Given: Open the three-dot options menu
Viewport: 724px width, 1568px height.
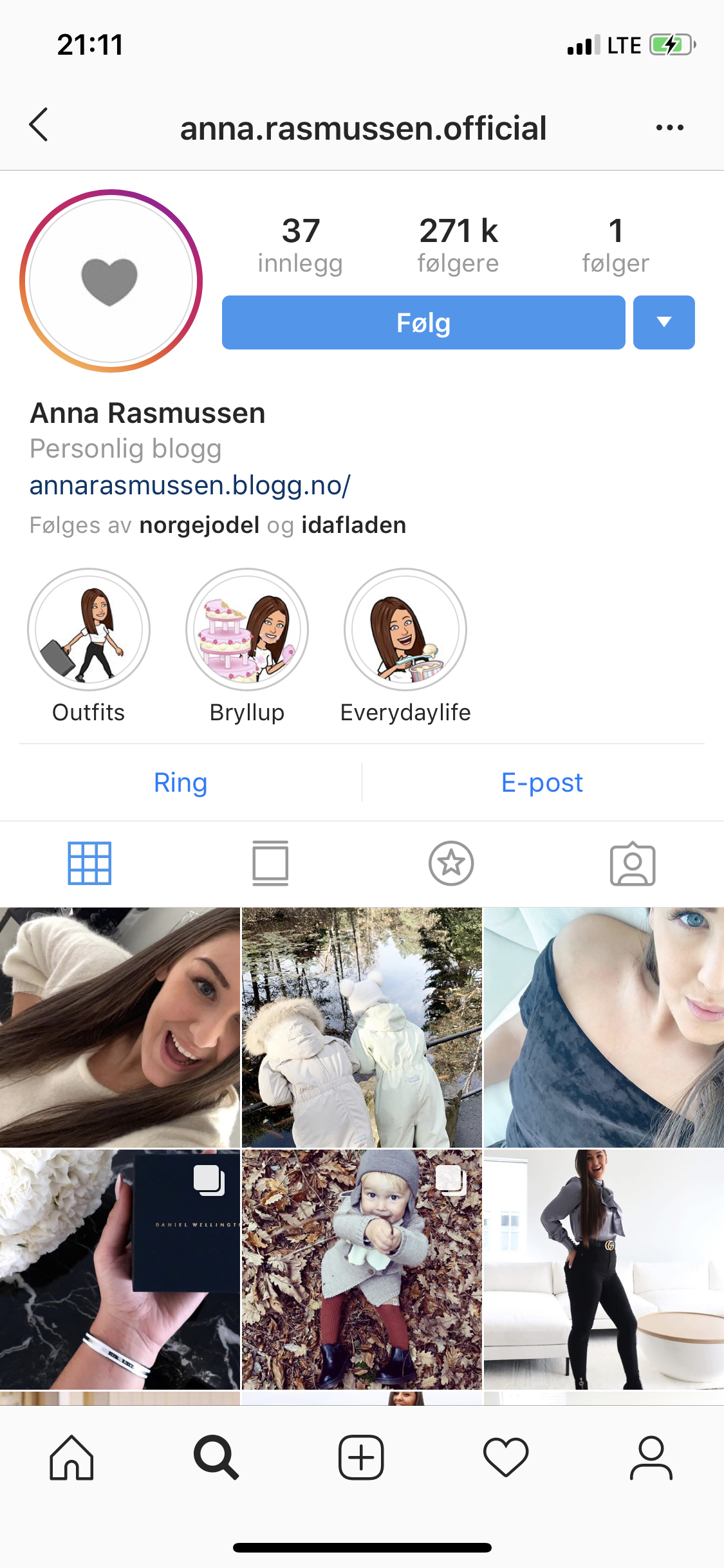Looking at the screenshot, I should [669, 127].
